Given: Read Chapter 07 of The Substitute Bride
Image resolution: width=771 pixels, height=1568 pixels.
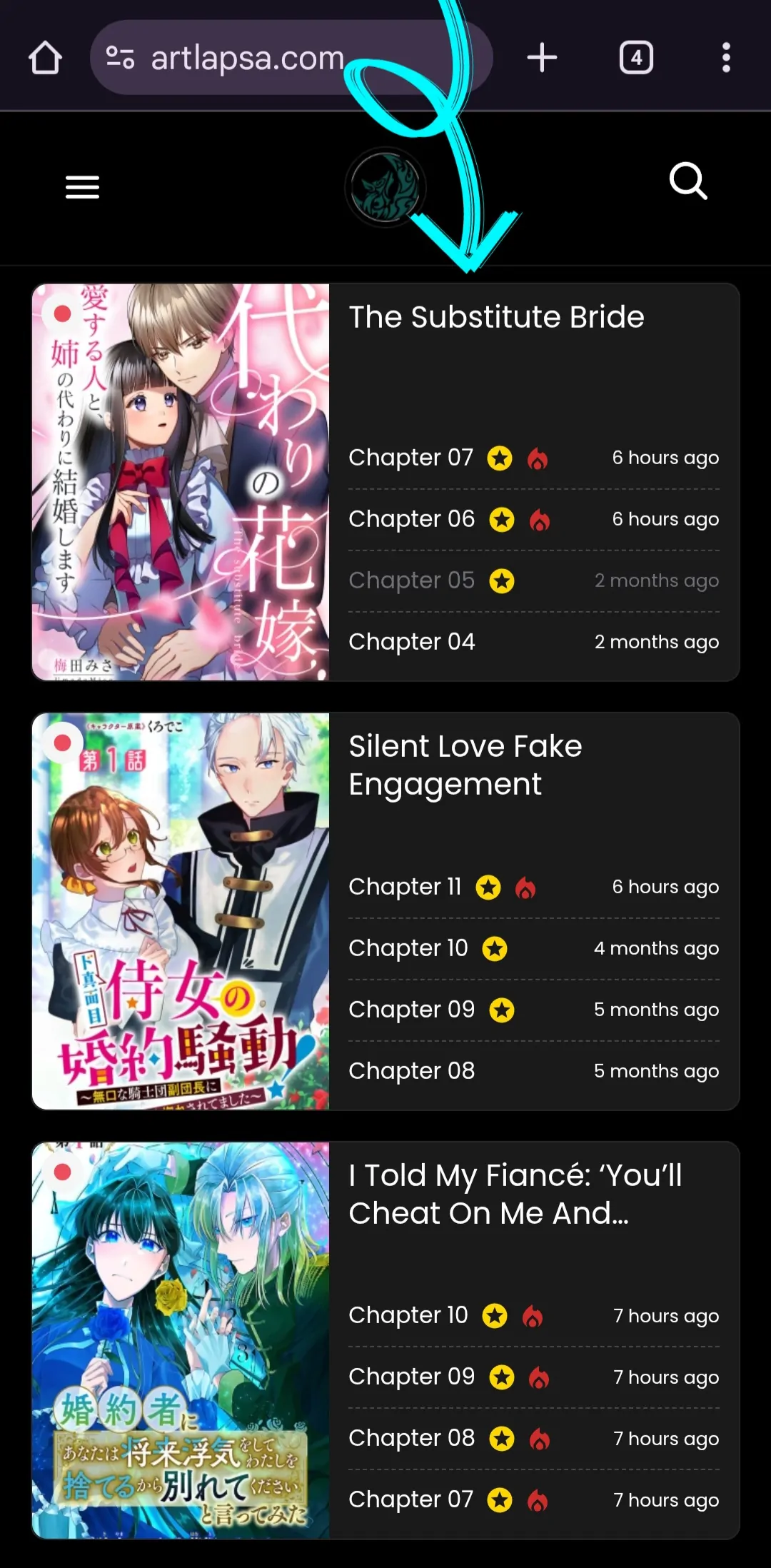Looking at the screenshot, I should click(x=410, y=458).
